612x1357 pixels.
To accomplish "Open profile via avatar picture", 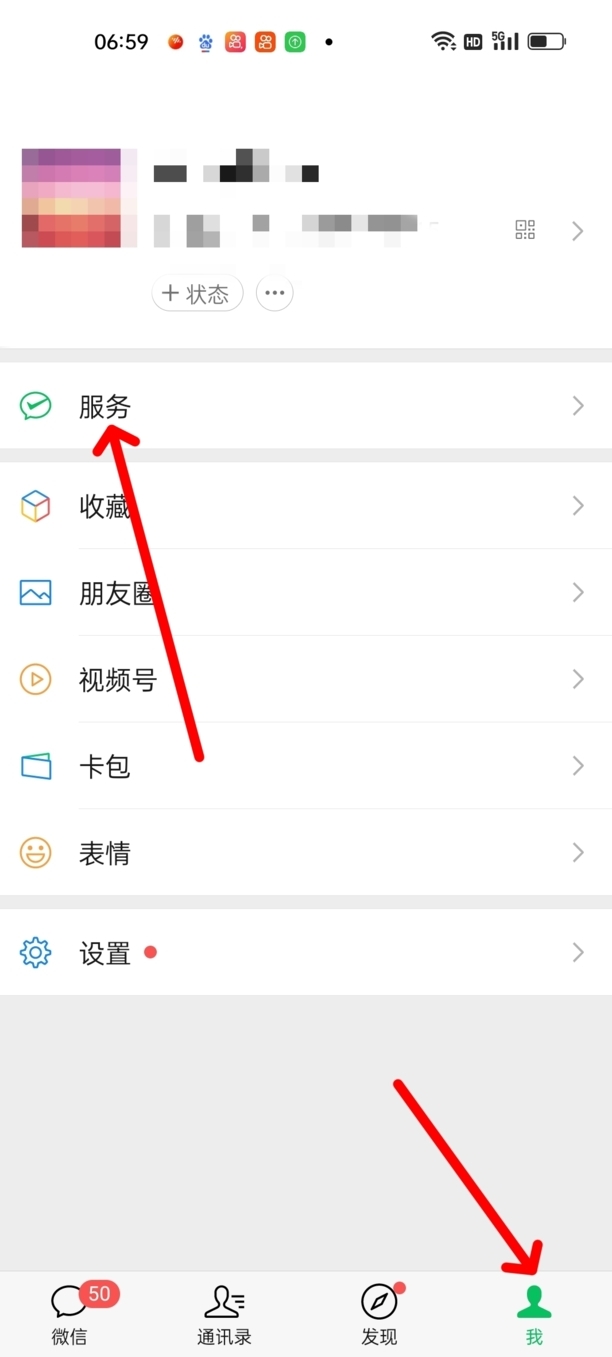I will (x=71, y=198).
